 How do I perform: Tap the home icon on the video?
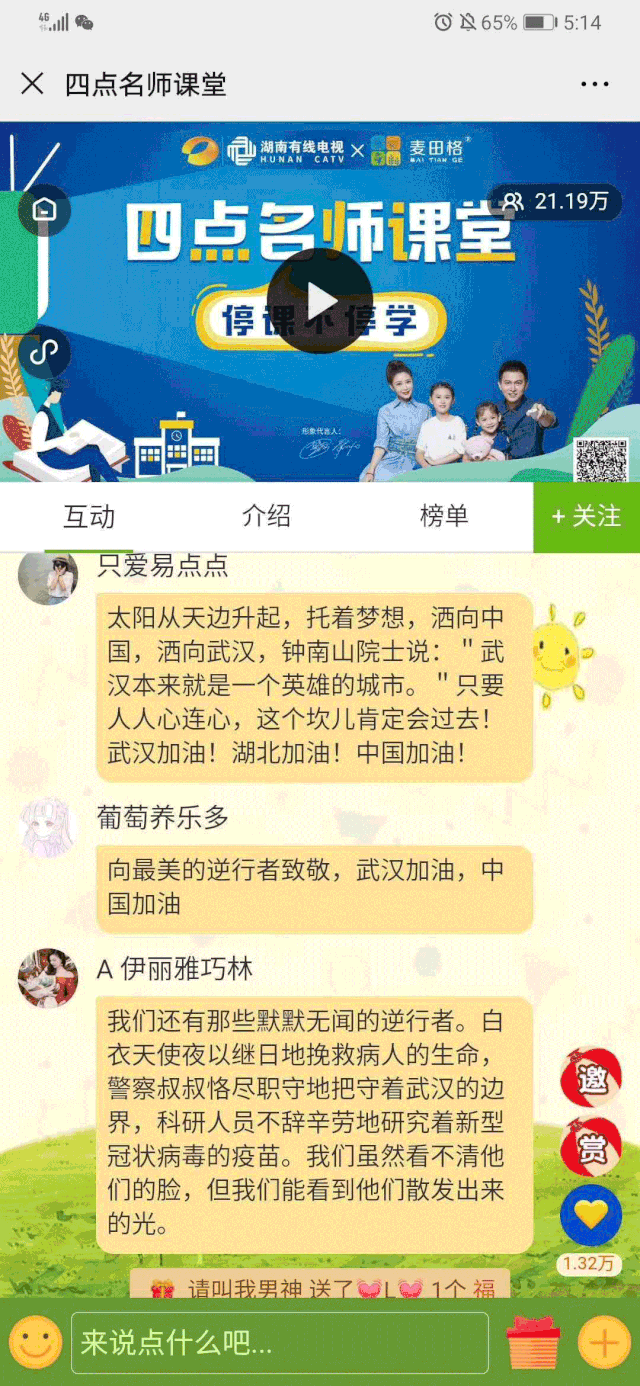click(x=45, y=209)
